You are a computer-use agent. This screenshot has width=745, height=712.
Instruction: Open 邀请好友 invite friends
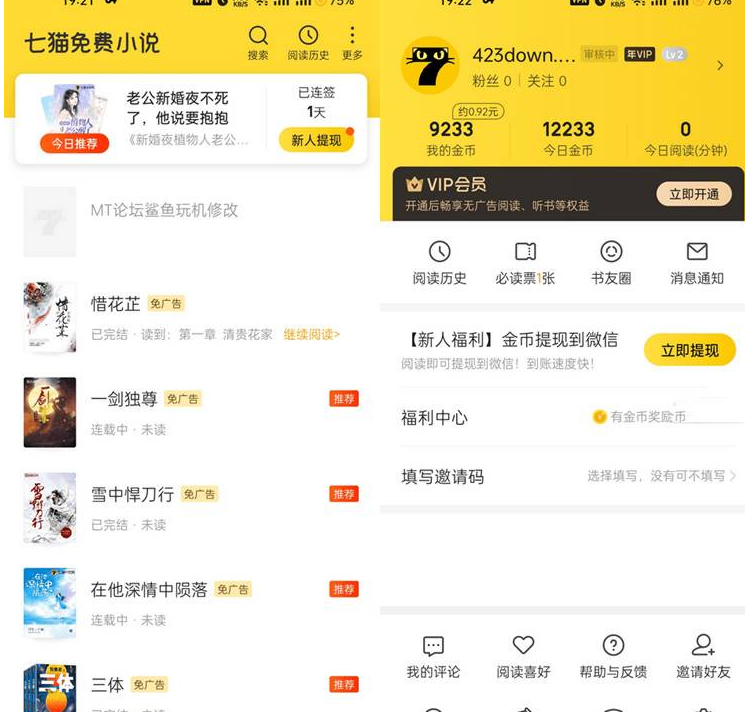703,656
